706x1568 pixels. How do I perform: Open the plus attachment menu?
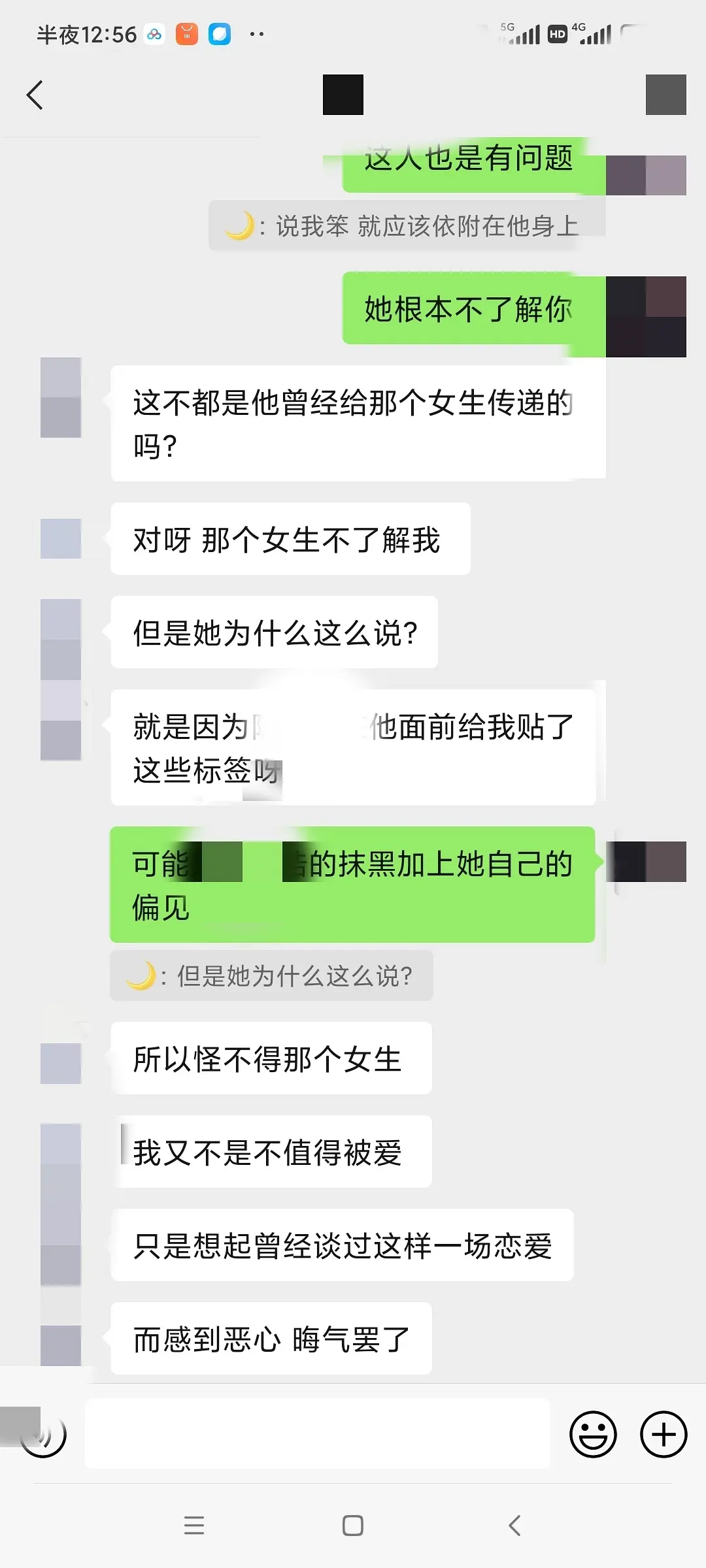(663, 1434)
